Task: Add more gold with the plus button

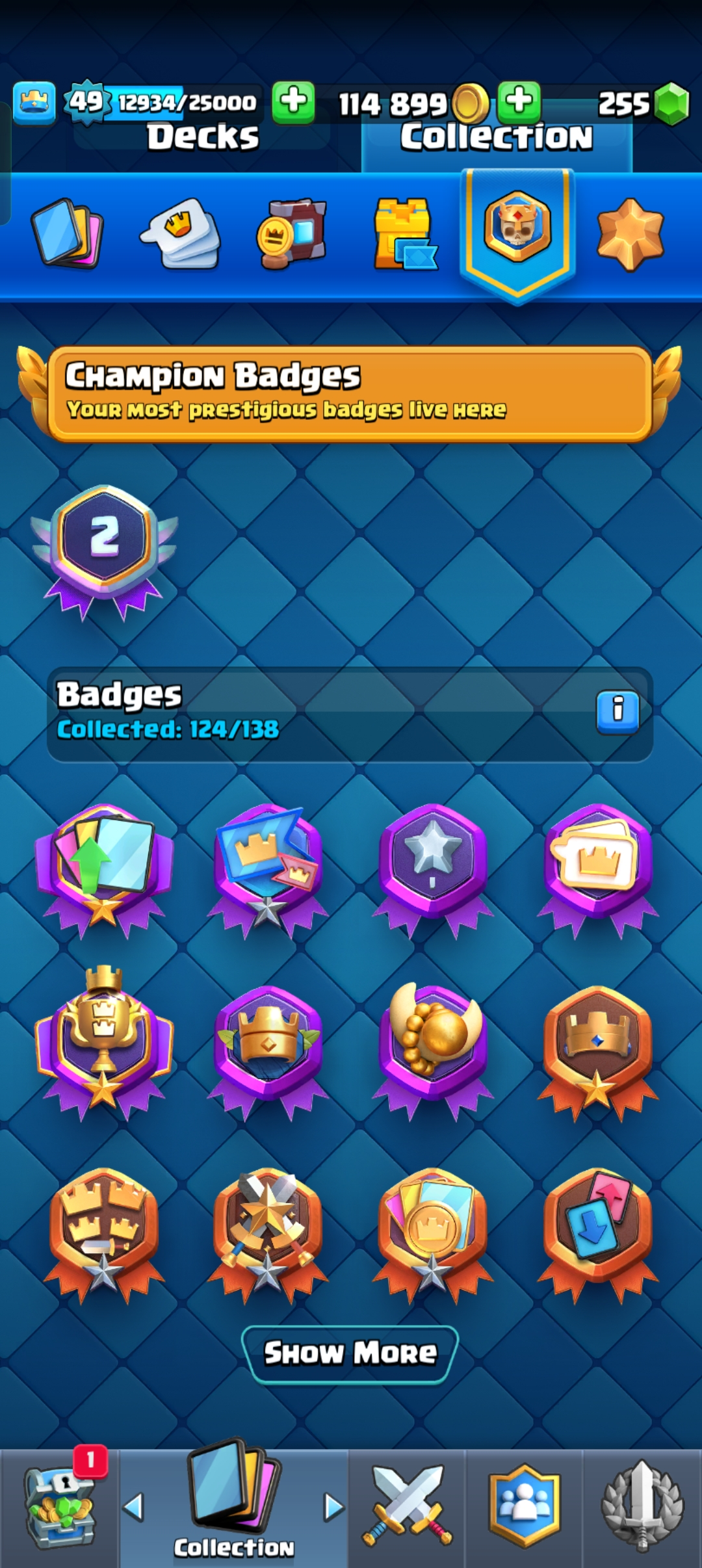Action: (x=519, y=102)
